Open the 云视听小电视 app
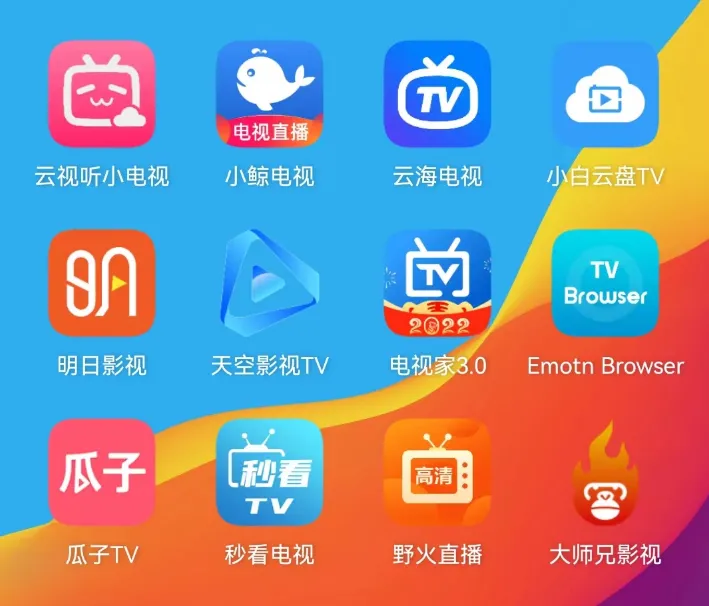709x606 pixels. pyautogui.click(x=102, y=94)
